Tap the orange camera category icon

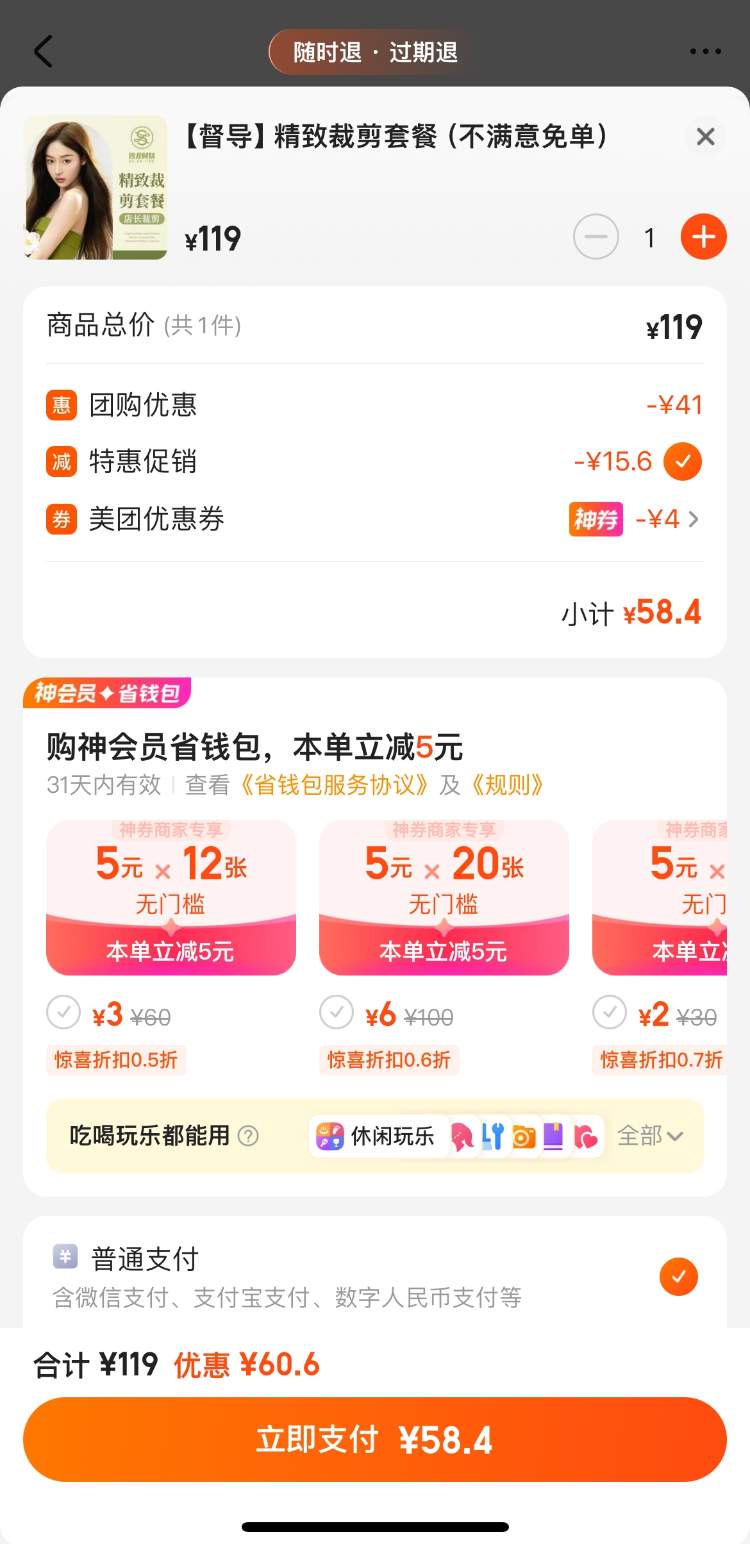pos(525,1136)
